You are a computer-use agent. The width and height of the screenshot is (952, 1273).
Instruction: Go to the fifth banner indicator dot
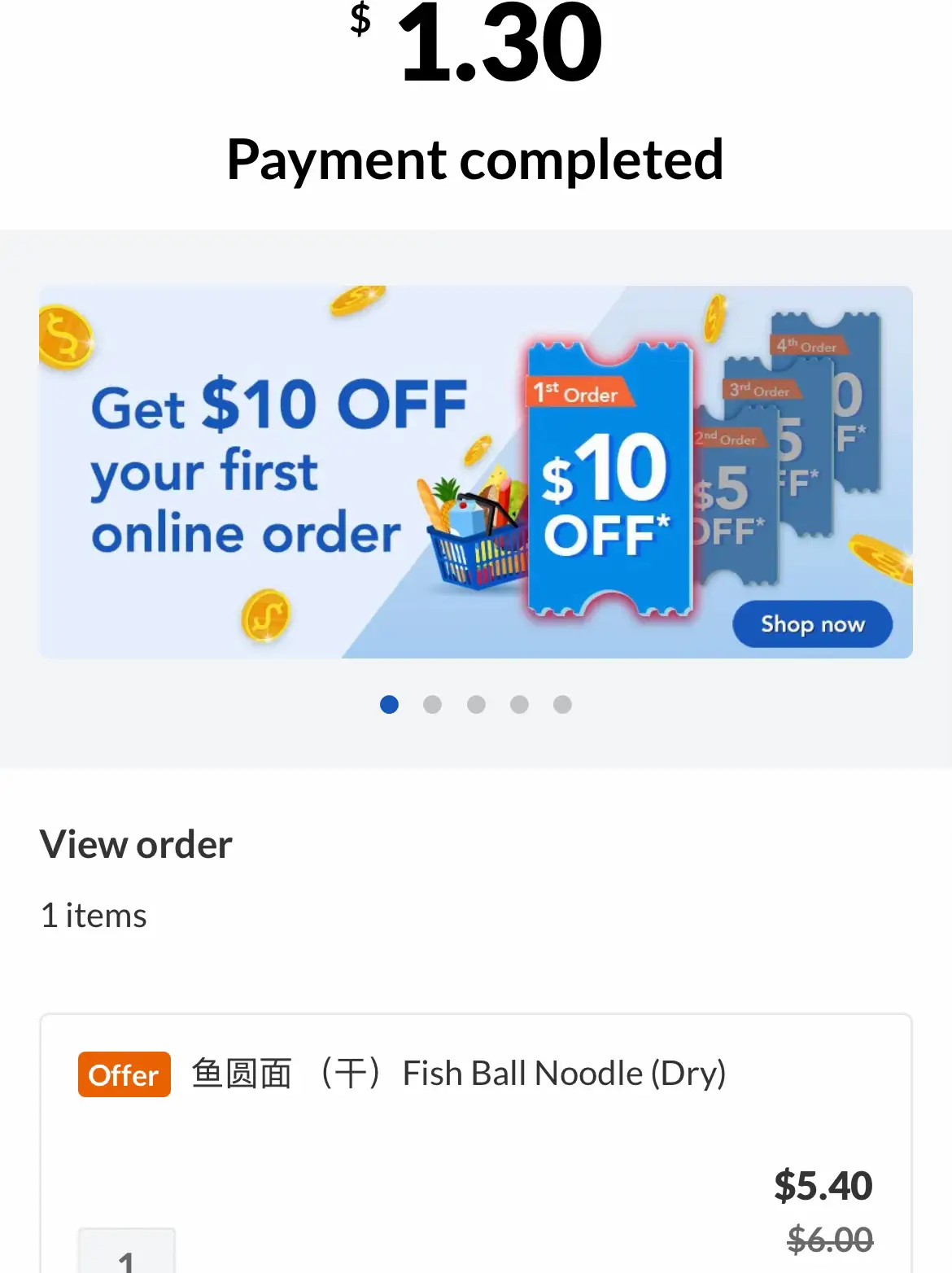pos(562,705)
